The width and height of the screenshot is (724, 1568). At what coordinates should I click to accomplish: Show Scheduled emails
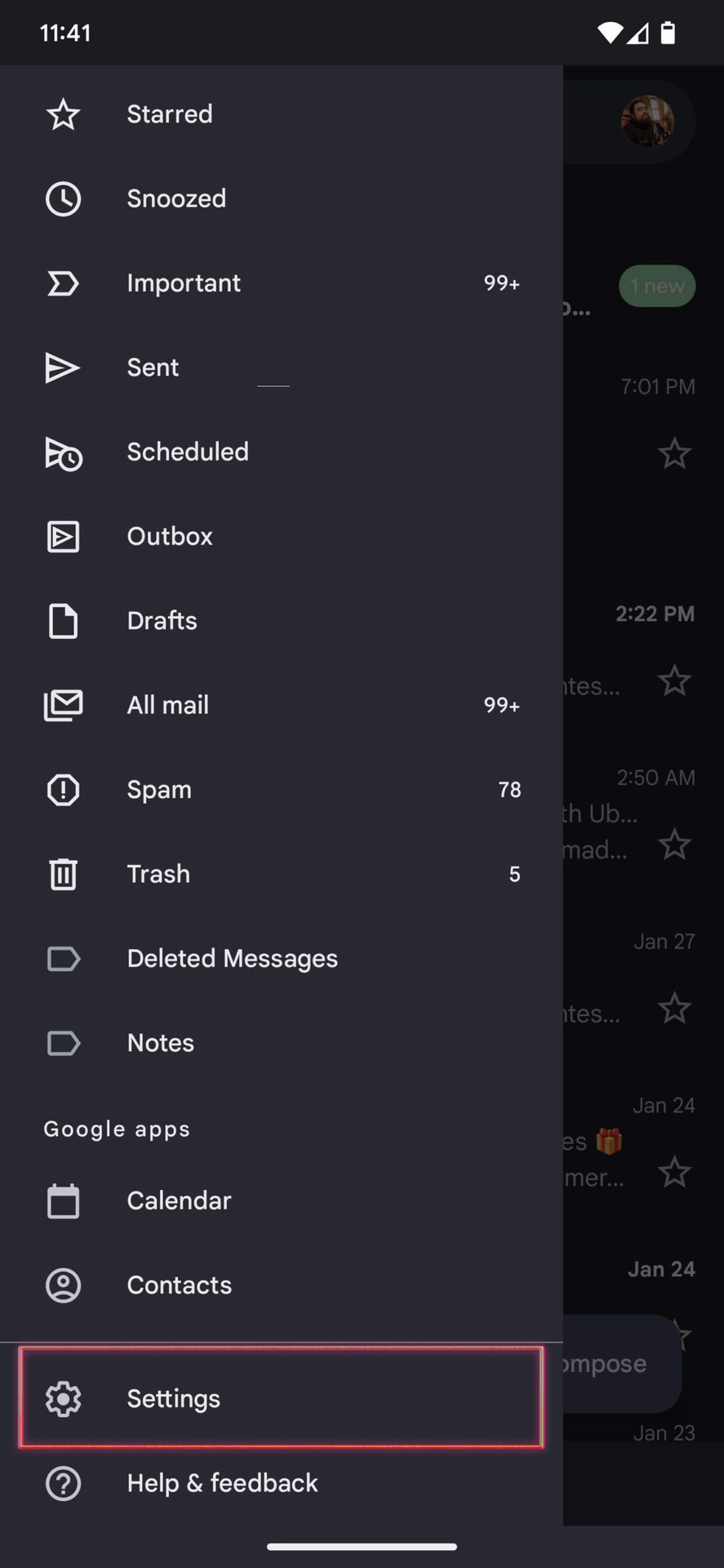[x=188, y=452]
